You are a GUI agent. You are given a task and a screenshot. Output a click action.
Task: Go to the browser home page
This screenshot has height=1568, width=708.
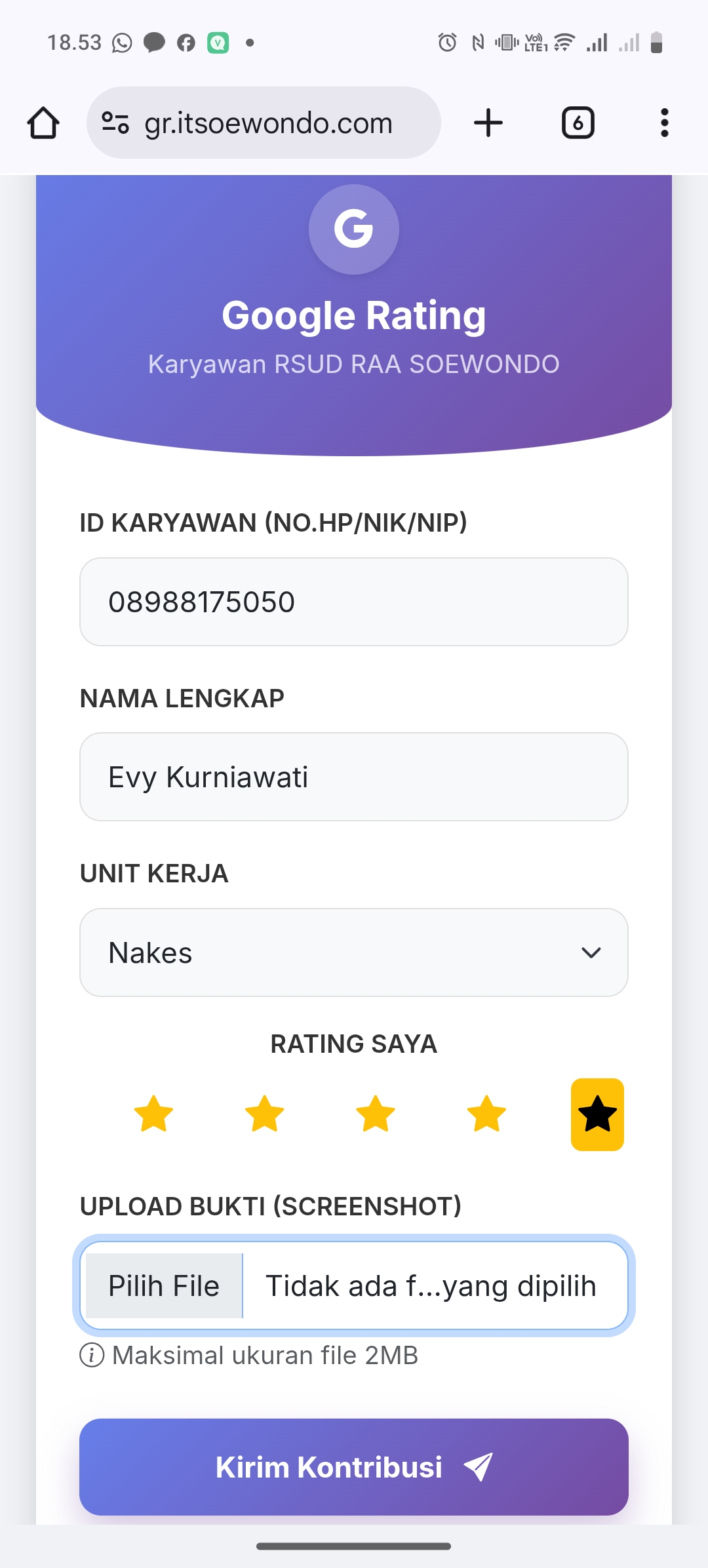click(43, 123)
